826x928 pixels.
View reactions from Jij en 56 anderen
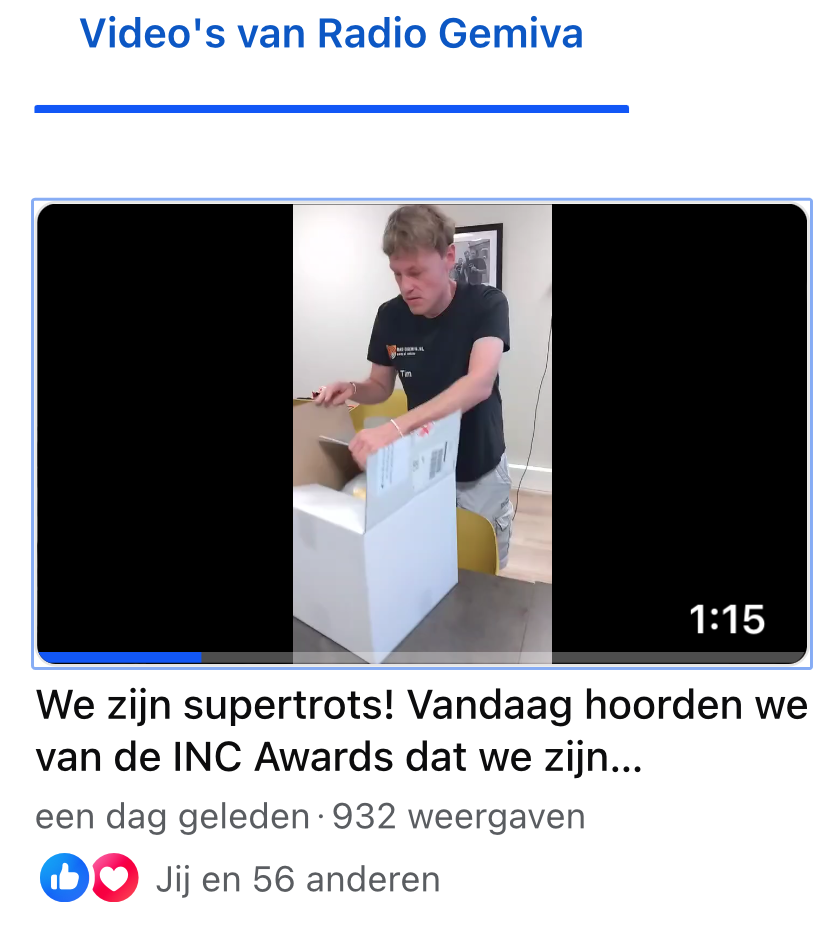[x=297, y=879]
